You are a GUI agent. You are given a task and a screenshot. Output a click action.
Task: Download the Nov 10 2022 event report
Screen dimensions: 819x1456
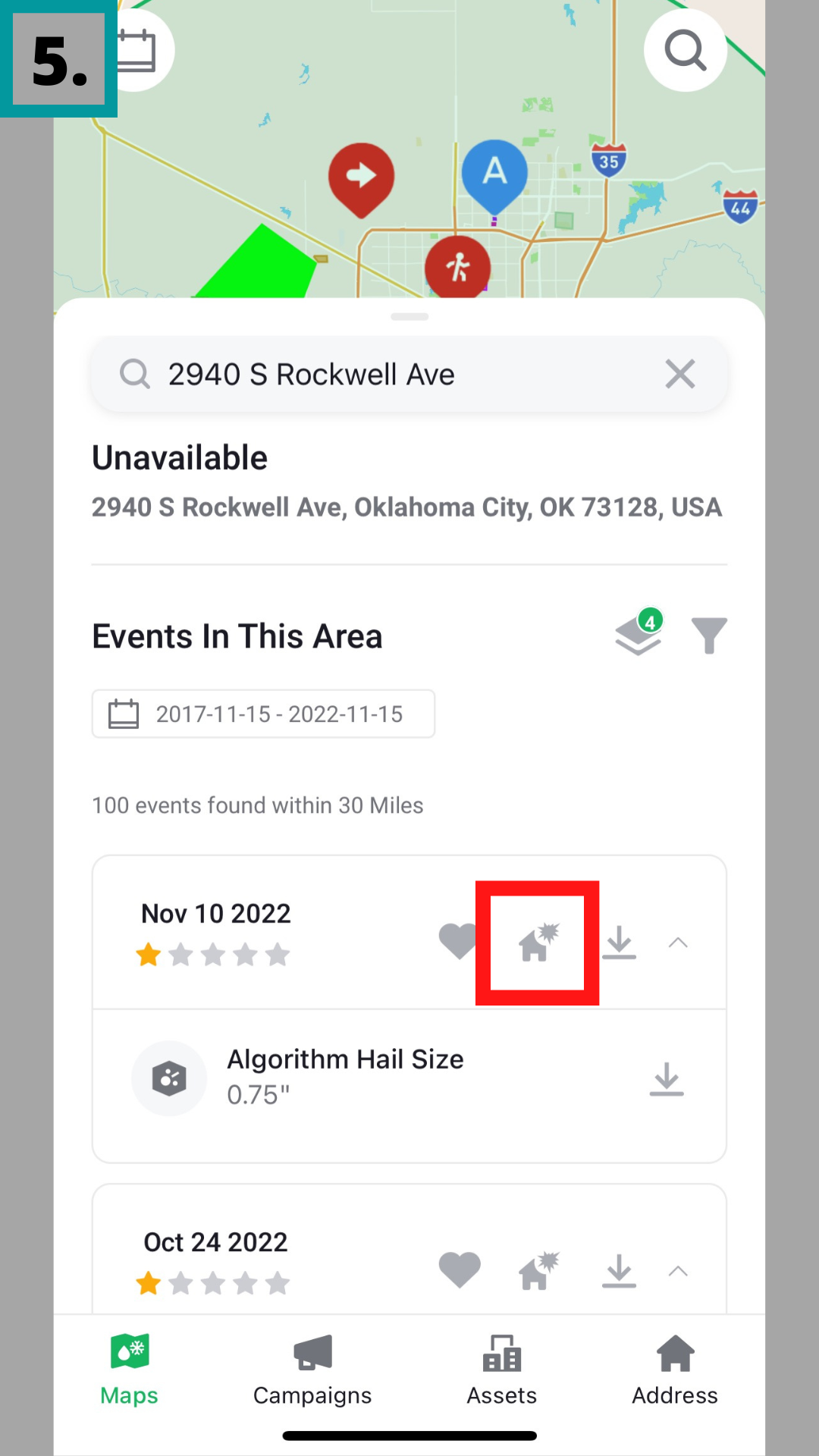click(x=619, y=943)
